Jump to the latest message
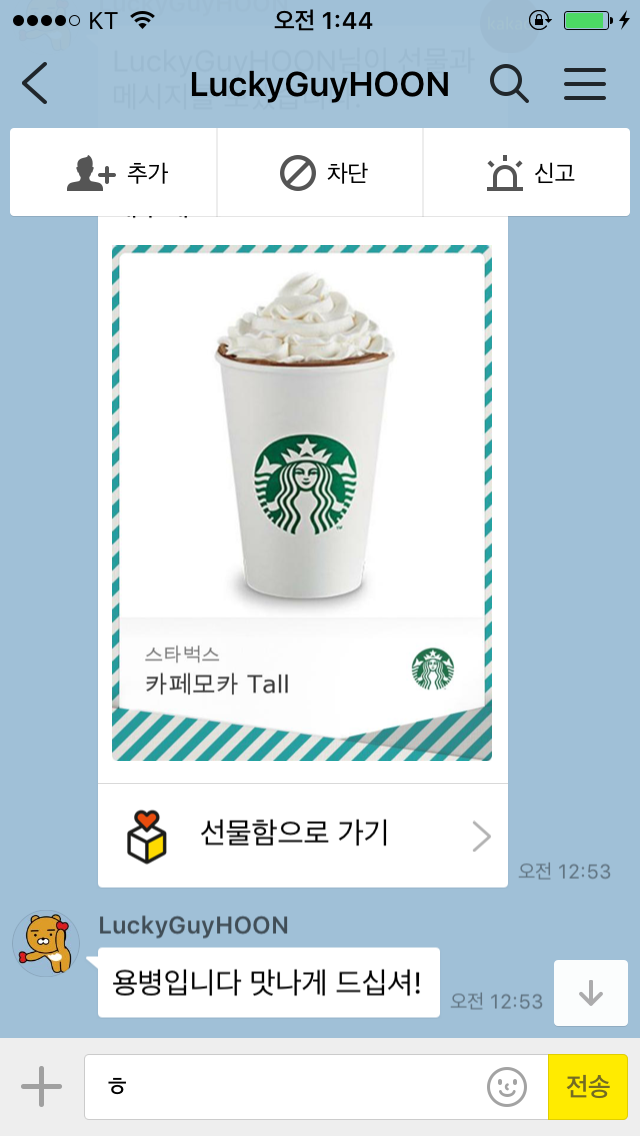 (x=591, y=993)
